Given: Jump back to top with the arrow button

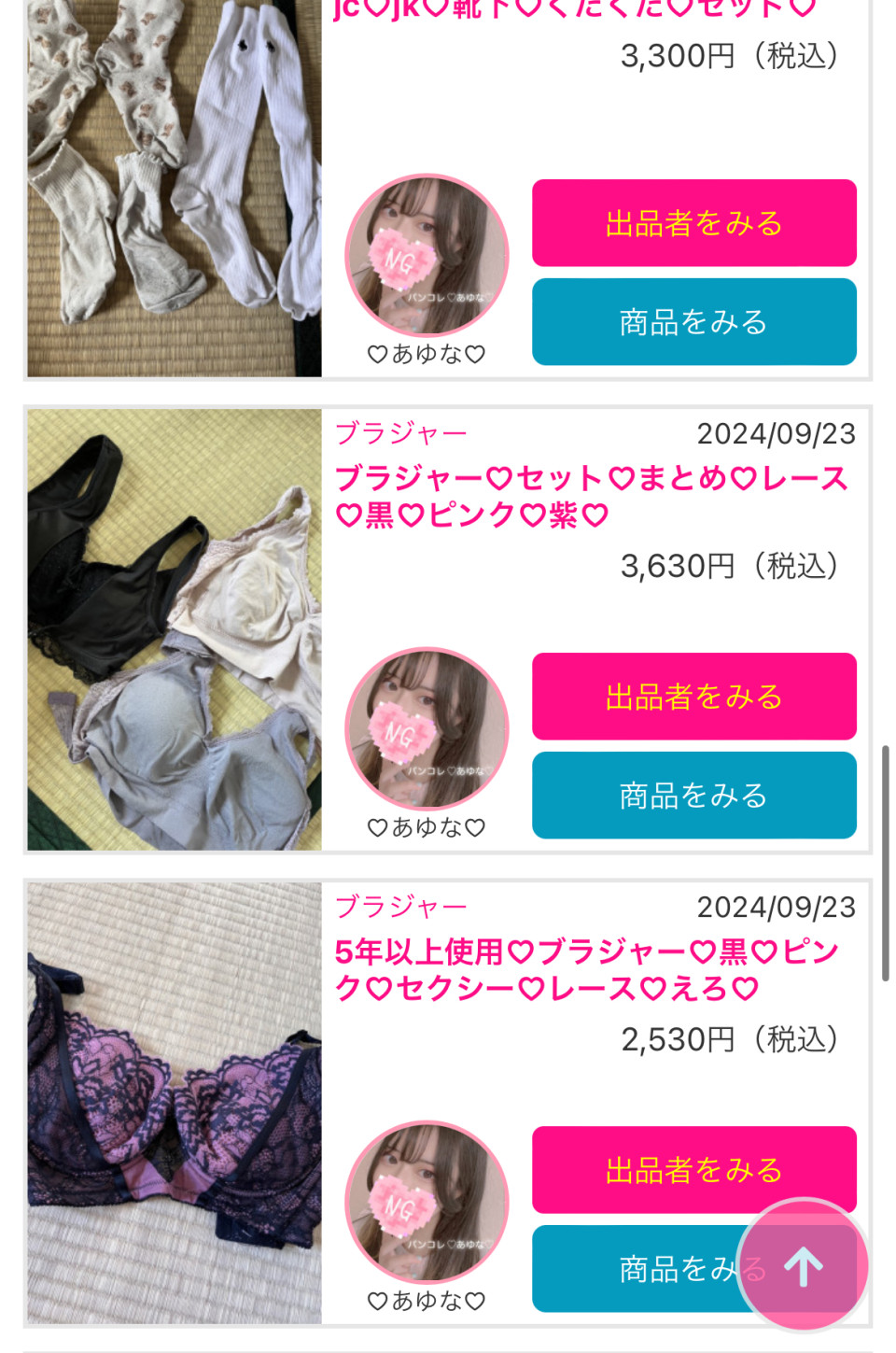Looking at the screenshot, I should click(803, 1266).
